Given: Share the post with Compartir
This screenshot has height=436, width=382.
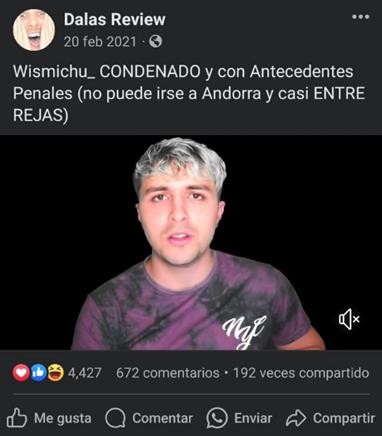Looking at the screenshot, I should pyautogui.click(x=331, y=418).
